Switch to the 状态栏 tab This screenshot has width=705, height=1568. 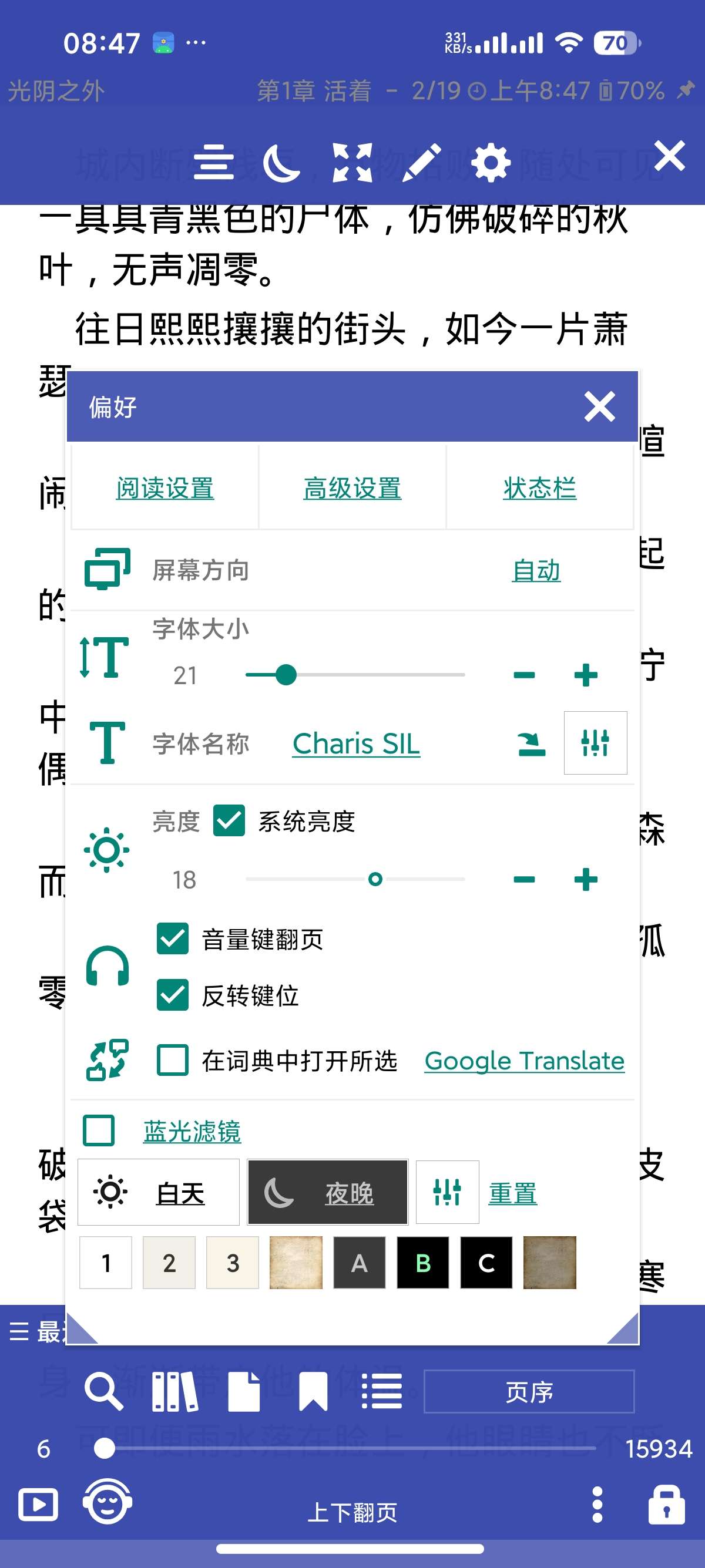click(539, 487)
